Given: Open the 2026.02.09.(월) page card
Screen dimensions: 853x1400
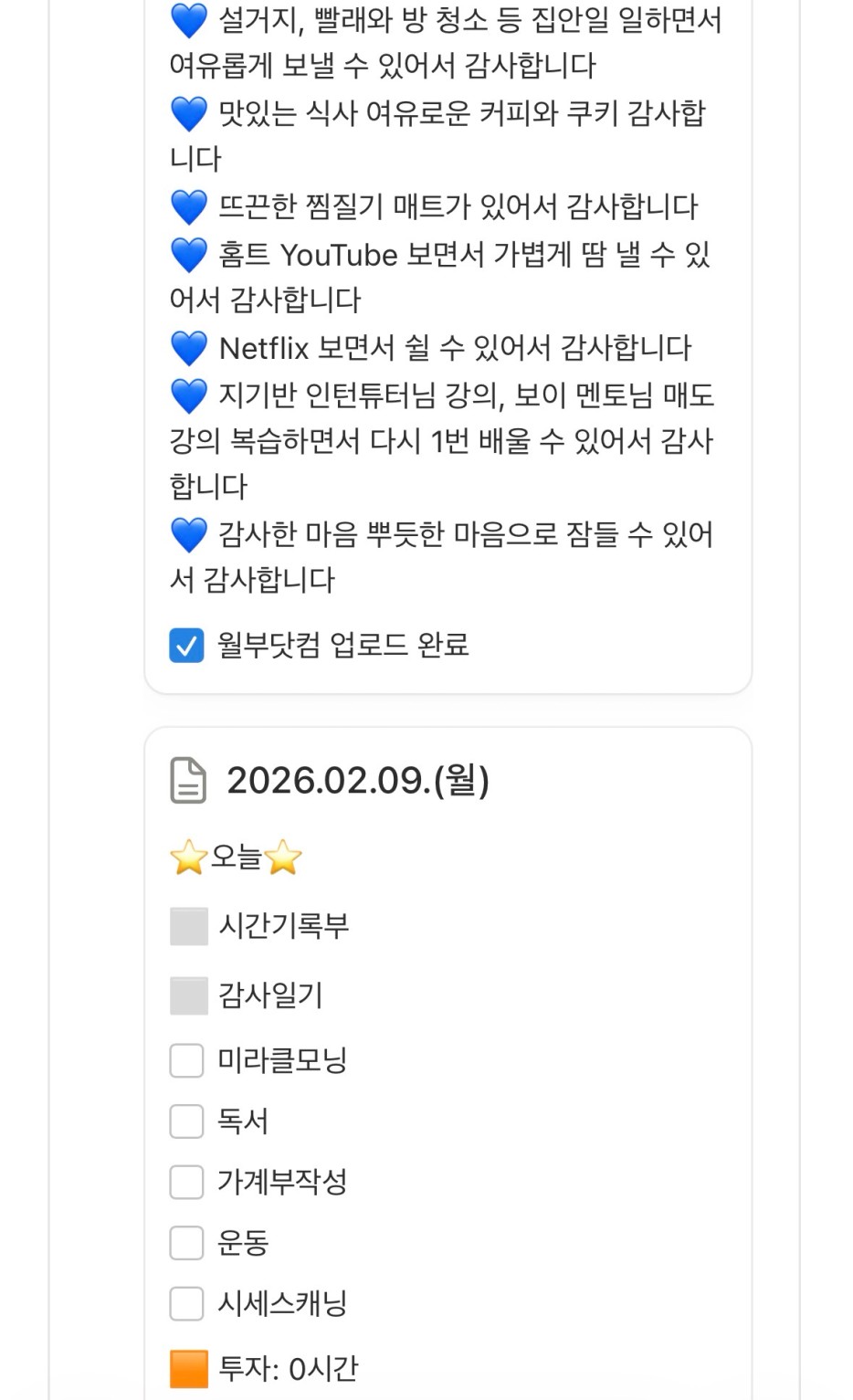Looking at the screenshot, I should point(358,781).
